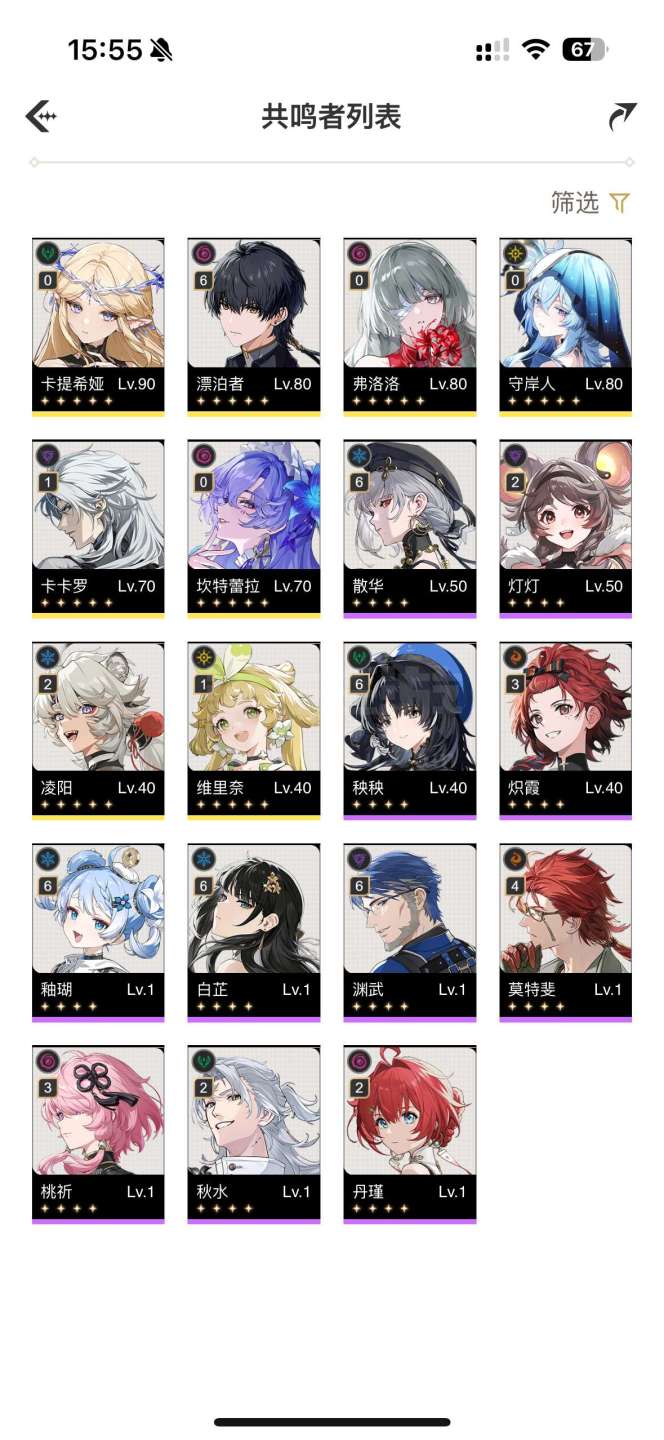Open 守岸人 character details
The width and height of the screenshot is (664, 1440).
tap(566, 327)
